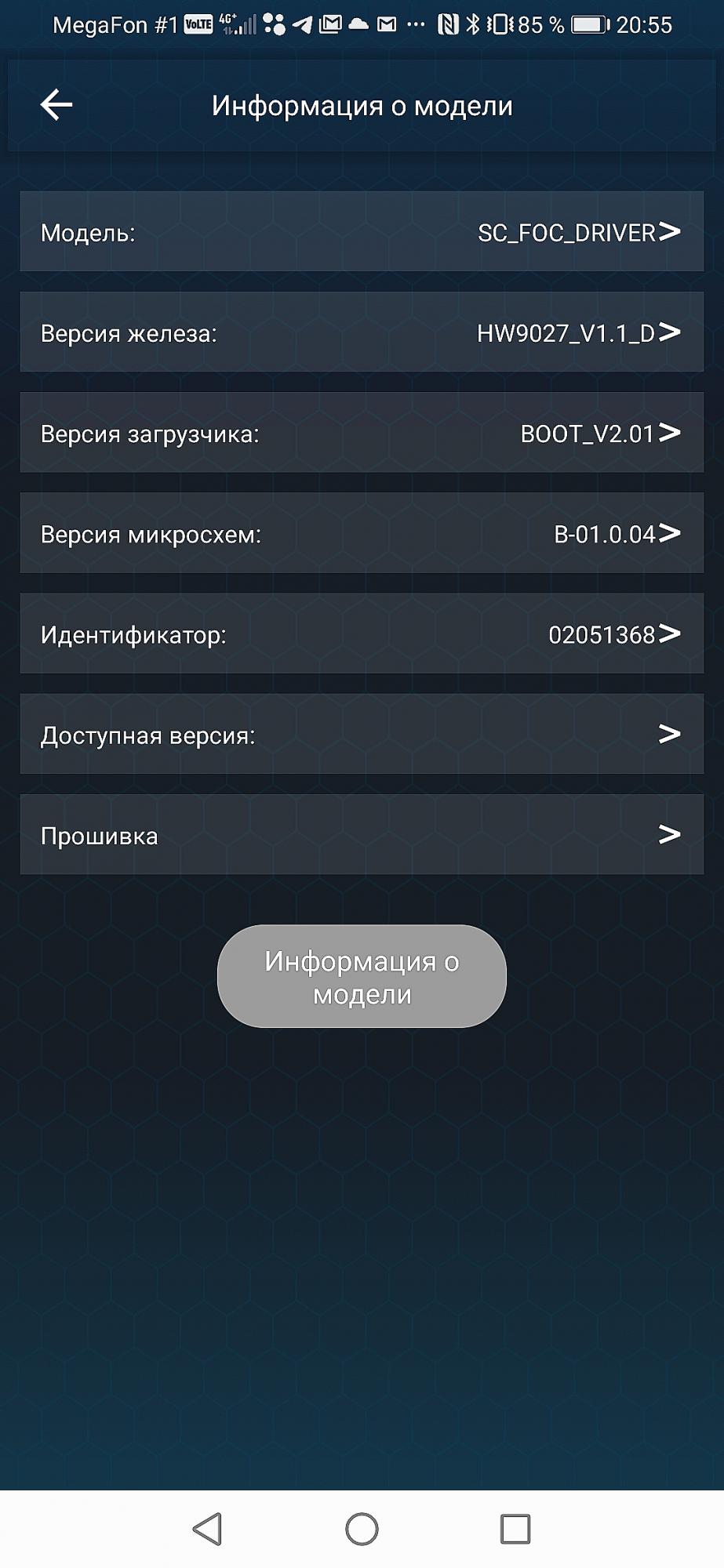Image resolution: width=724 pixels, height=1568 pixels.
Task: Open the Версия железа row
Action: coord(362,332)
